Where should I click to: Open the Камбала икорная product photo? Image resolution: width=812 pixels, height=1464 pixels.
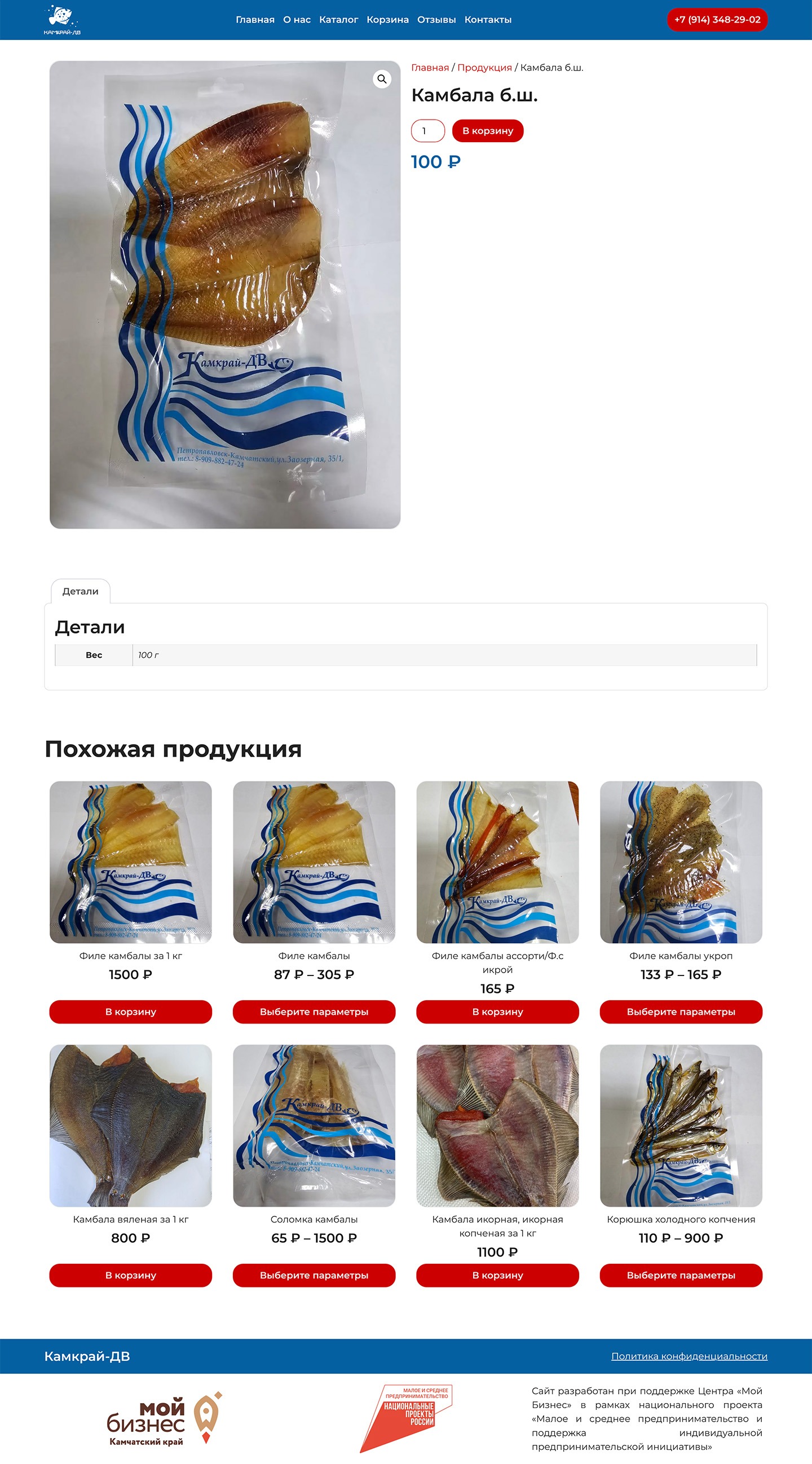click(x=498, y=1126)
